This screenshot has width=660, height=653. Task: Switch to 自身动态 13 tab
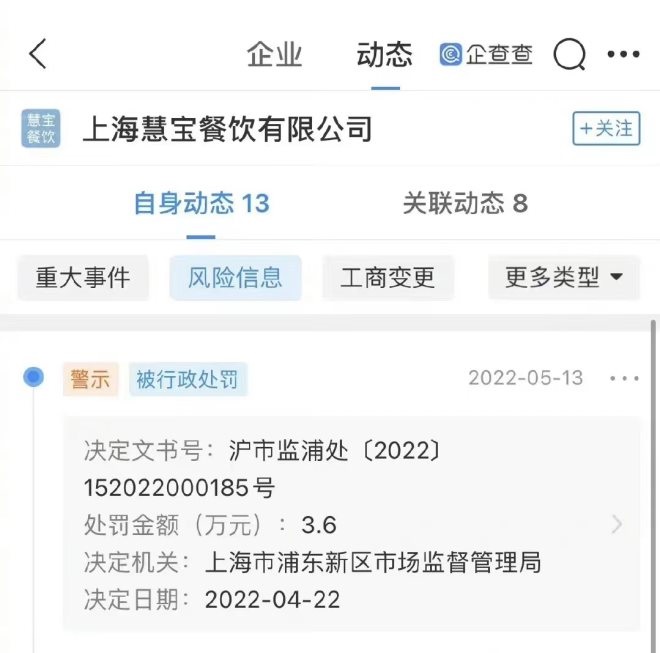click(x=201, y=204)
